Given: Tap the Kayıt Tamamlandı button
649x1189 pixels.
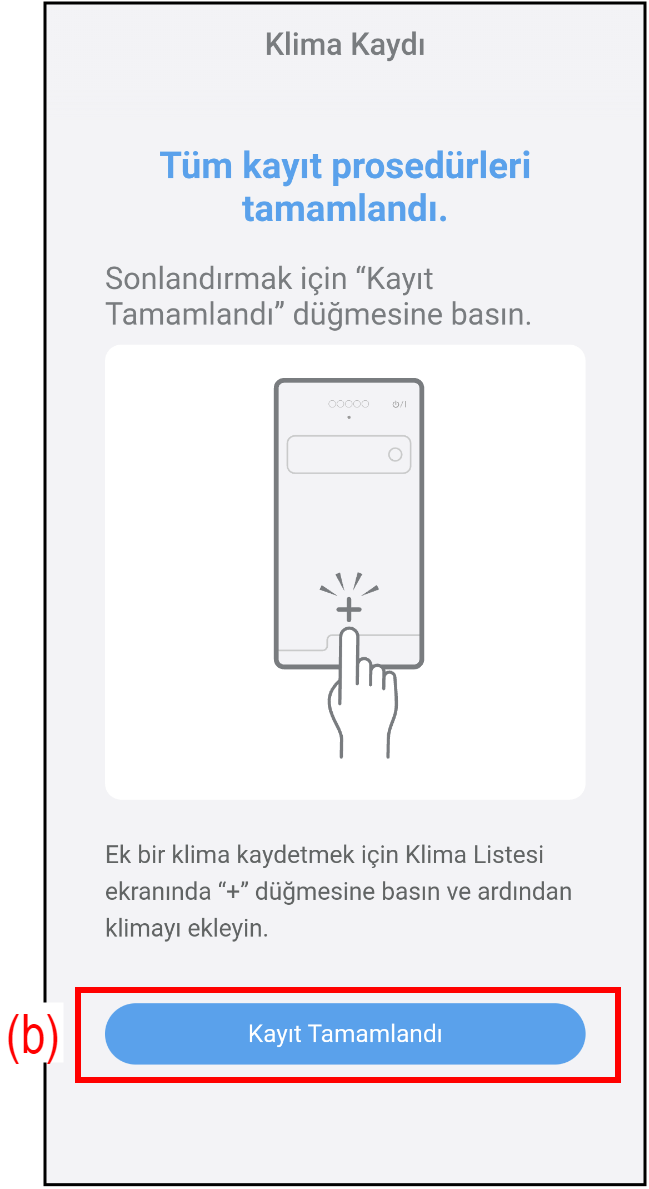Looking at the screenshot, I should [345, 1033].
